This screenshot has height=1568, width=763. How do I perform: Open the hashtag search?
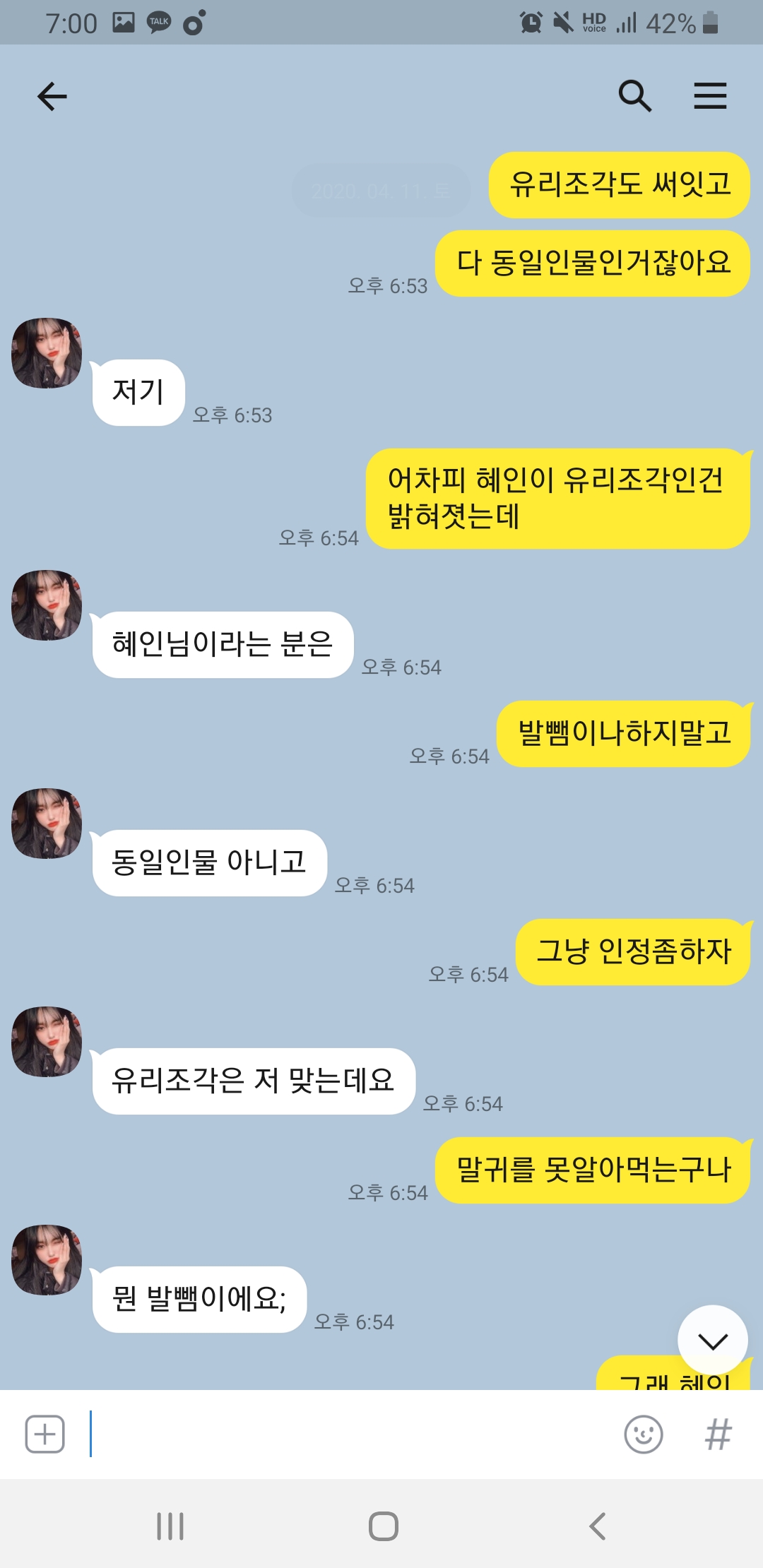click(718, 1435)
